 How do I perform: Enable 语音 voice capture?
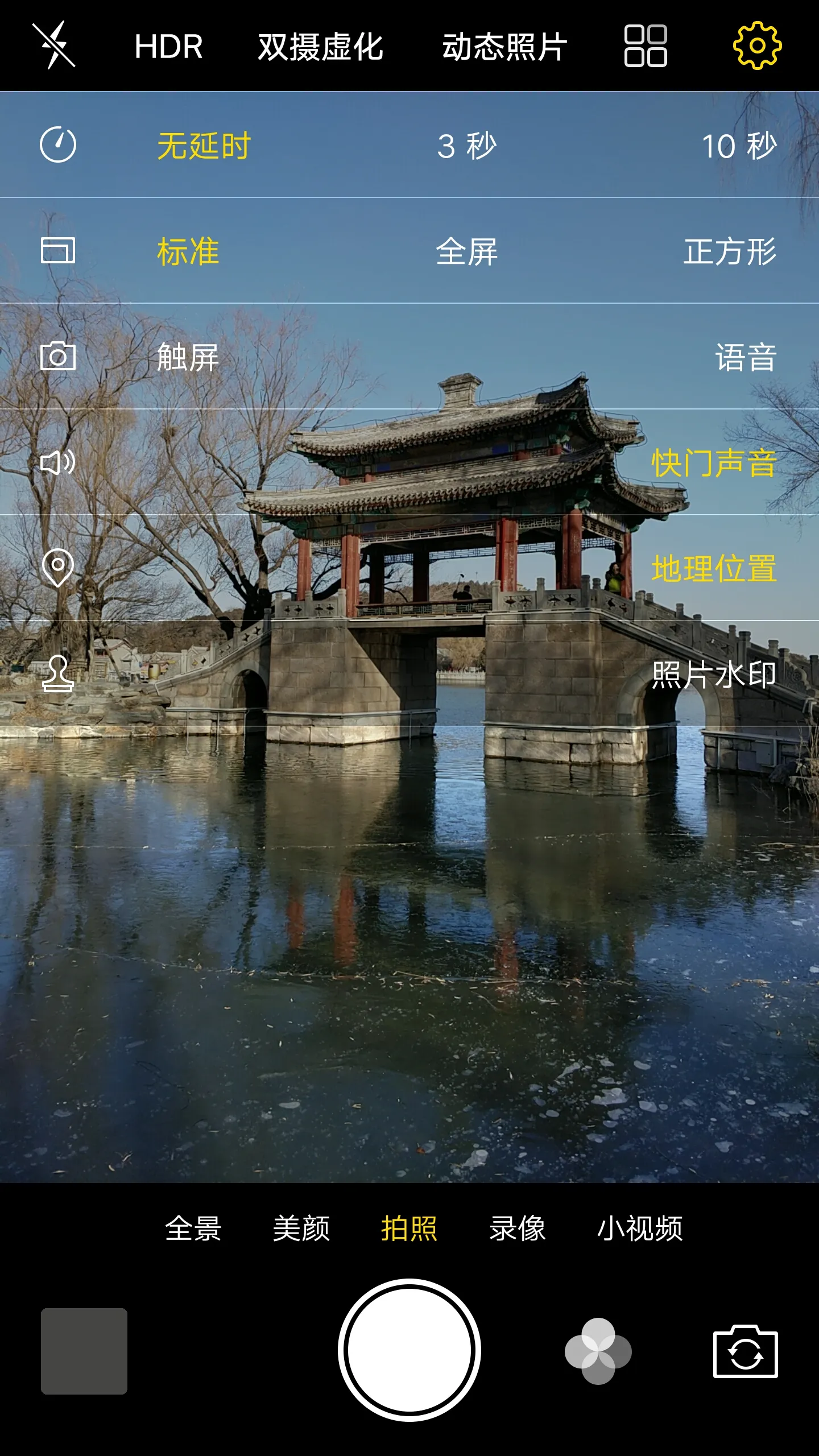(x=746, y=357)
